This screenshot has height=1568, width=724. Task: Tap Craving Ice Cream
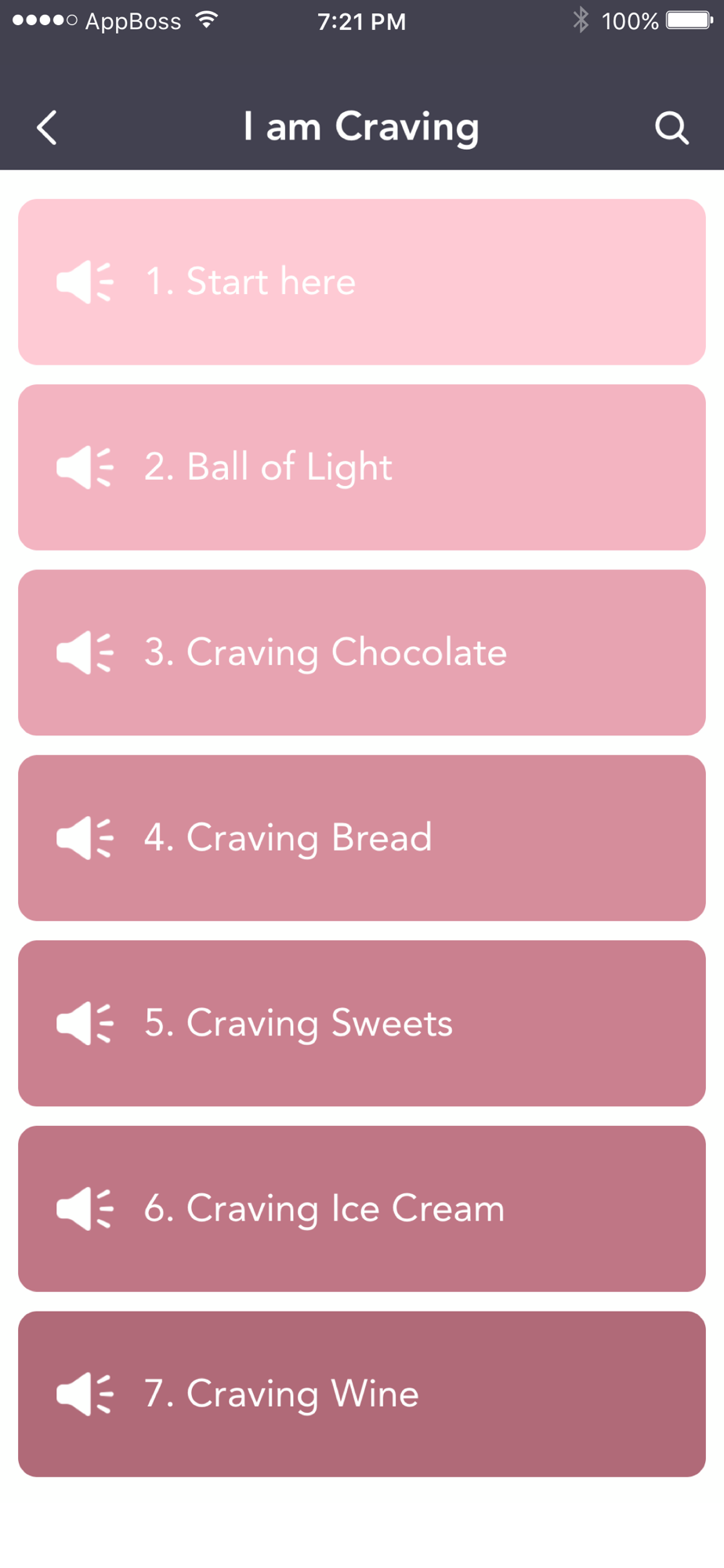(x=362, y=1209)
